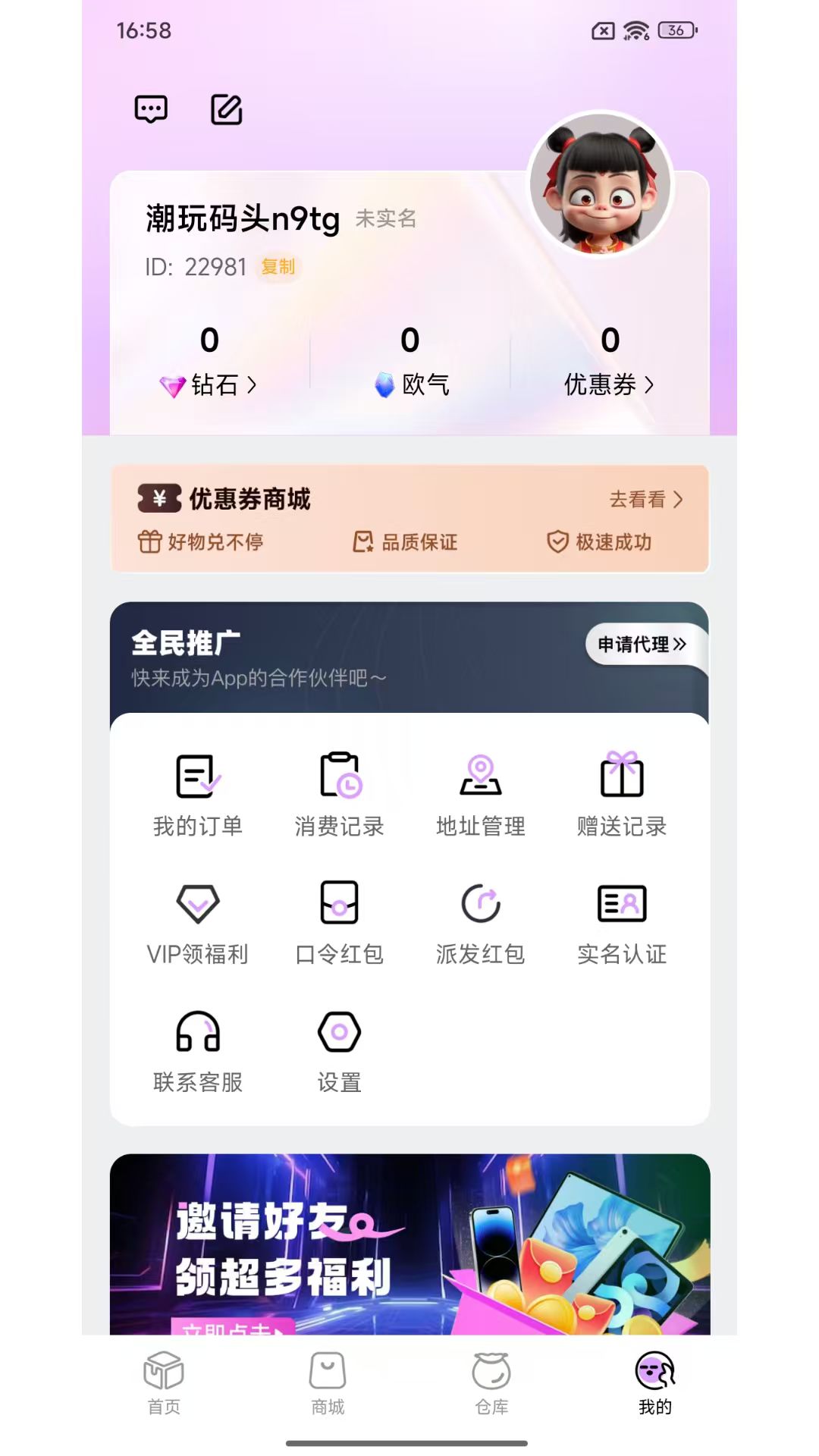Open 消费记录 (Consumption Records)
The image size is (819, 1456).
tap(339, 792)
